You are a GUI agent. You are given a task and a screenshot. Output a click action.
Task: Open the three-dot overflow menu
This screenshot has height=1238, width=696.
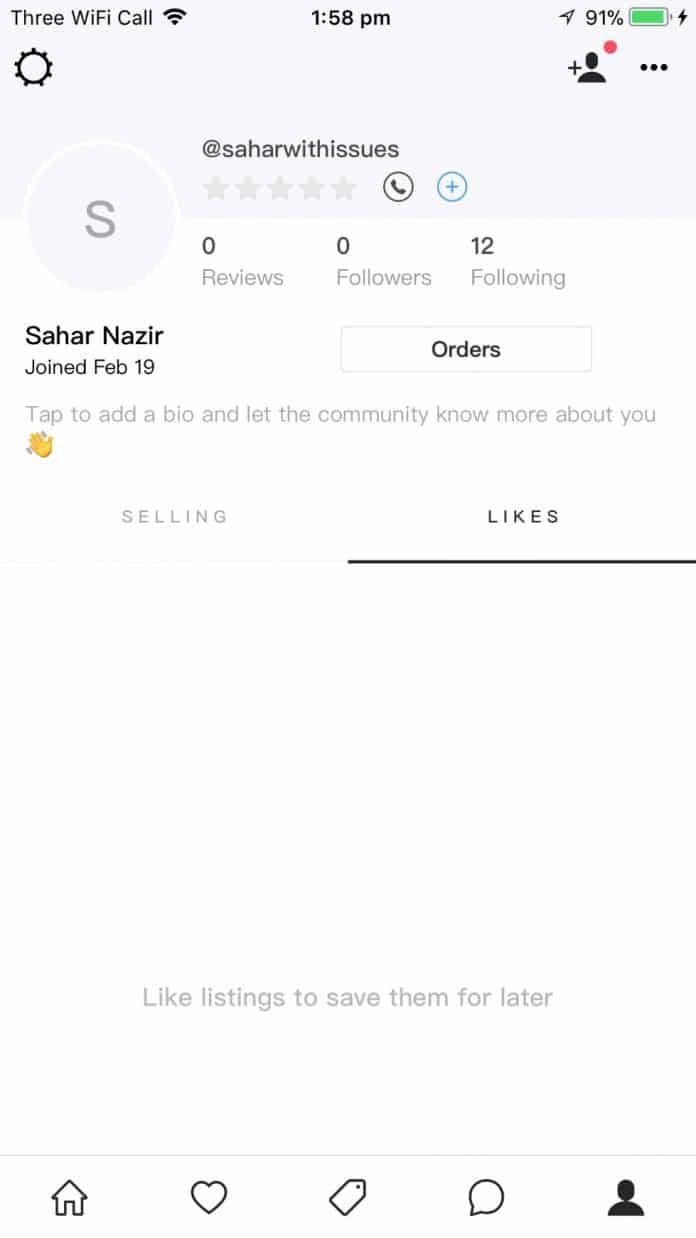click(x=653, y=68)
